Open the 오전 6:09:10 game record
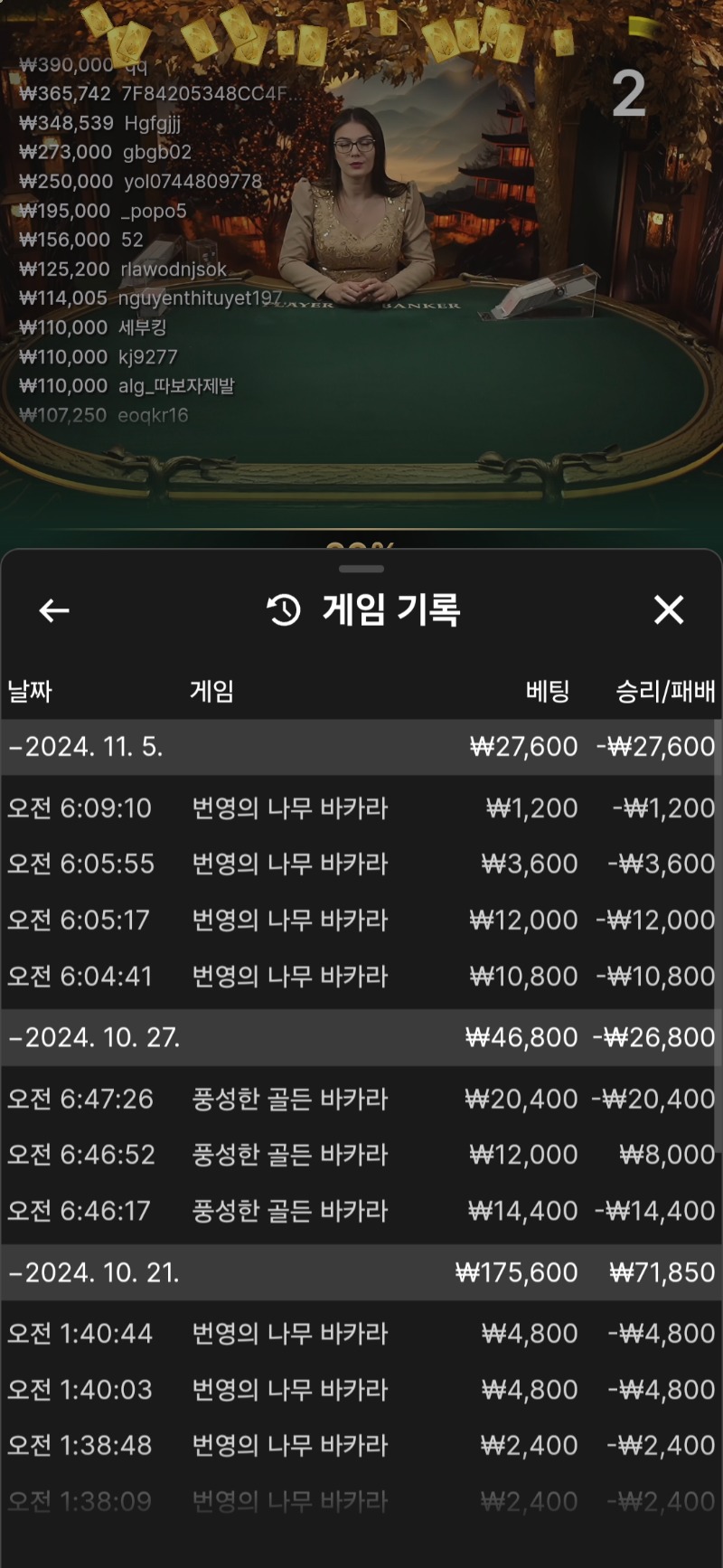The height and width of the screenshot is (1568, 723). tap(361, 808)
